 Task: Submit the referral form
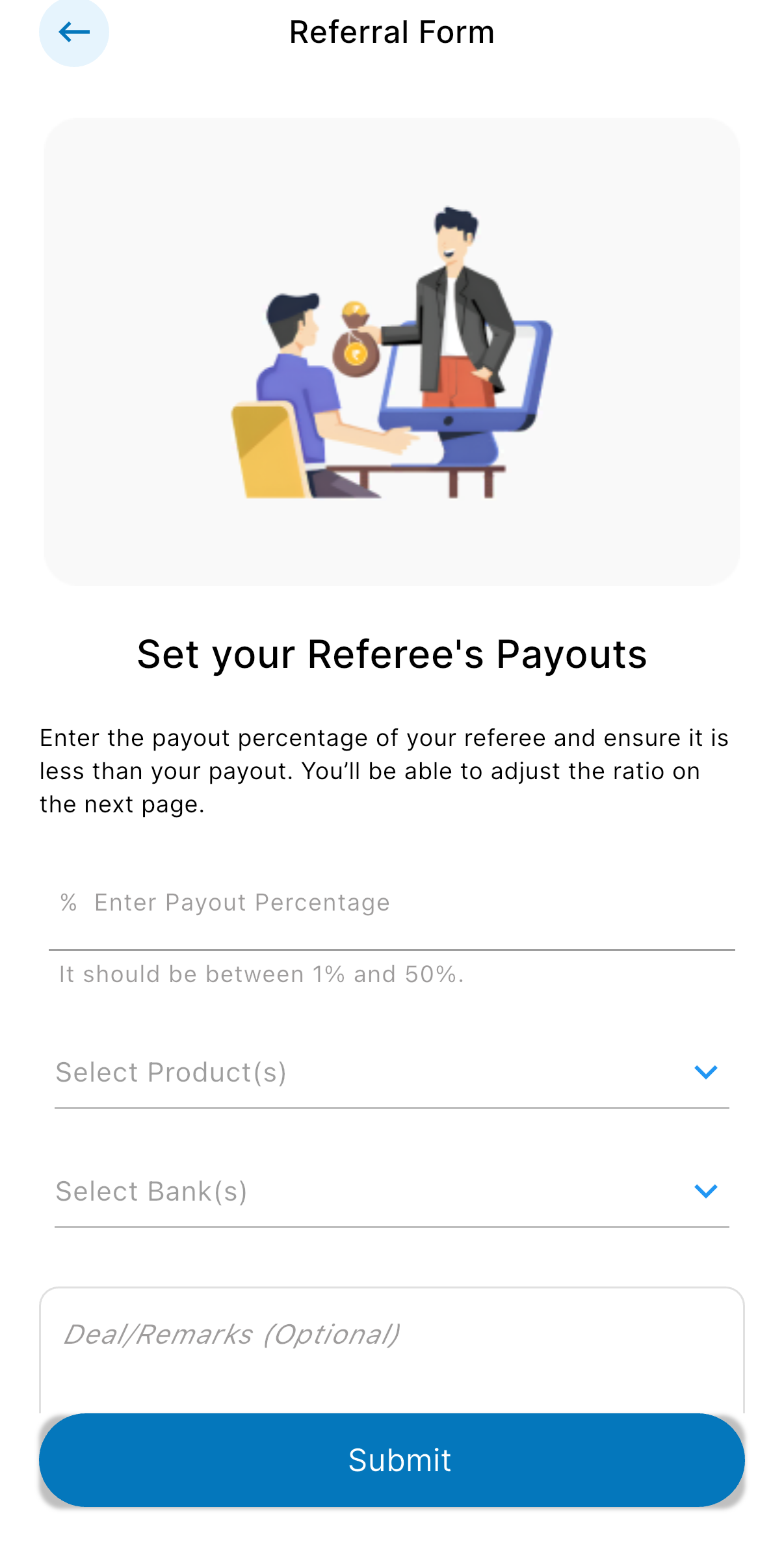pos(391,1460)
